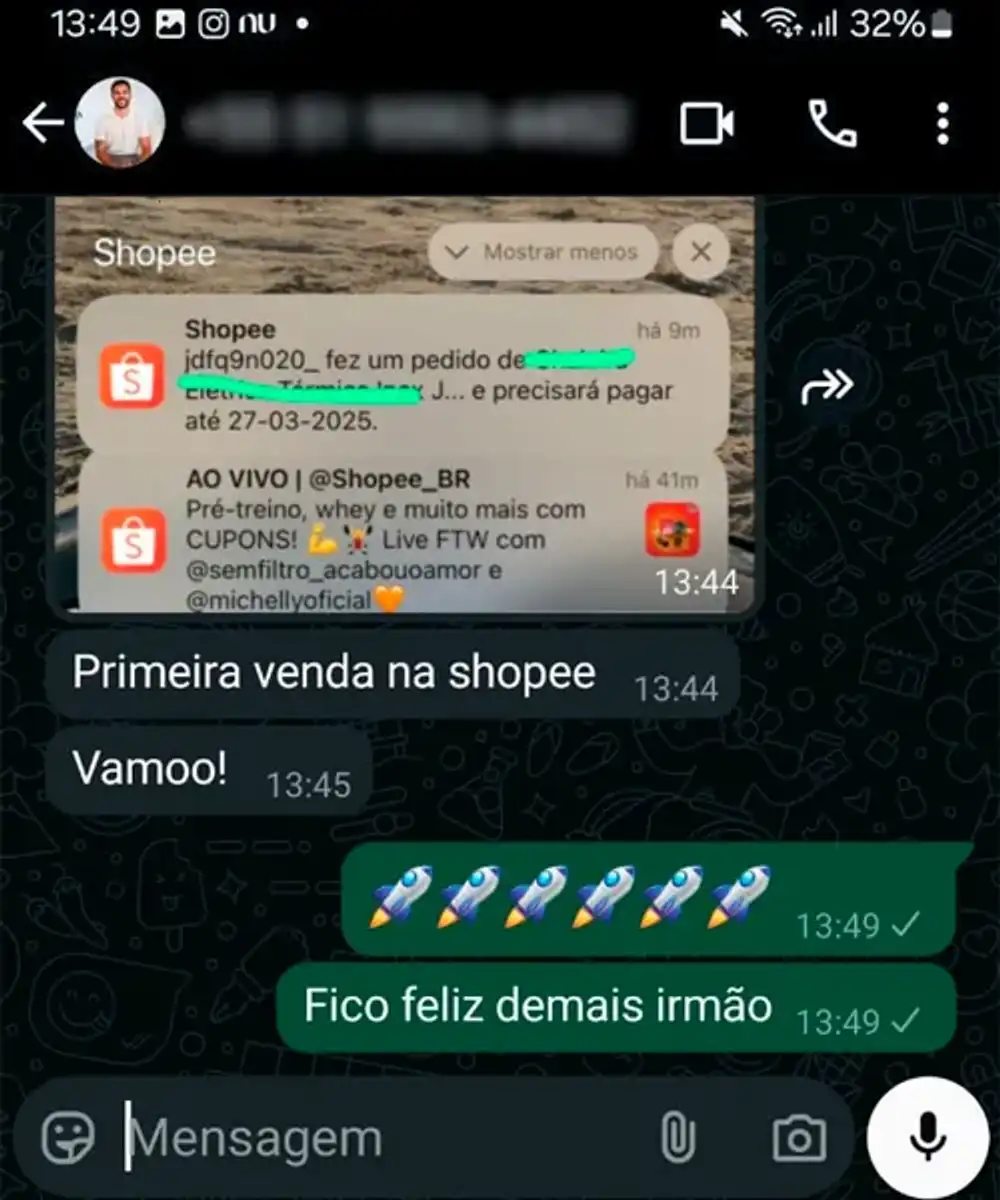This screenshot has height=1200, width=1000.
Task: Open the camera from the message bar
Action: click(x=799, y=1138)
